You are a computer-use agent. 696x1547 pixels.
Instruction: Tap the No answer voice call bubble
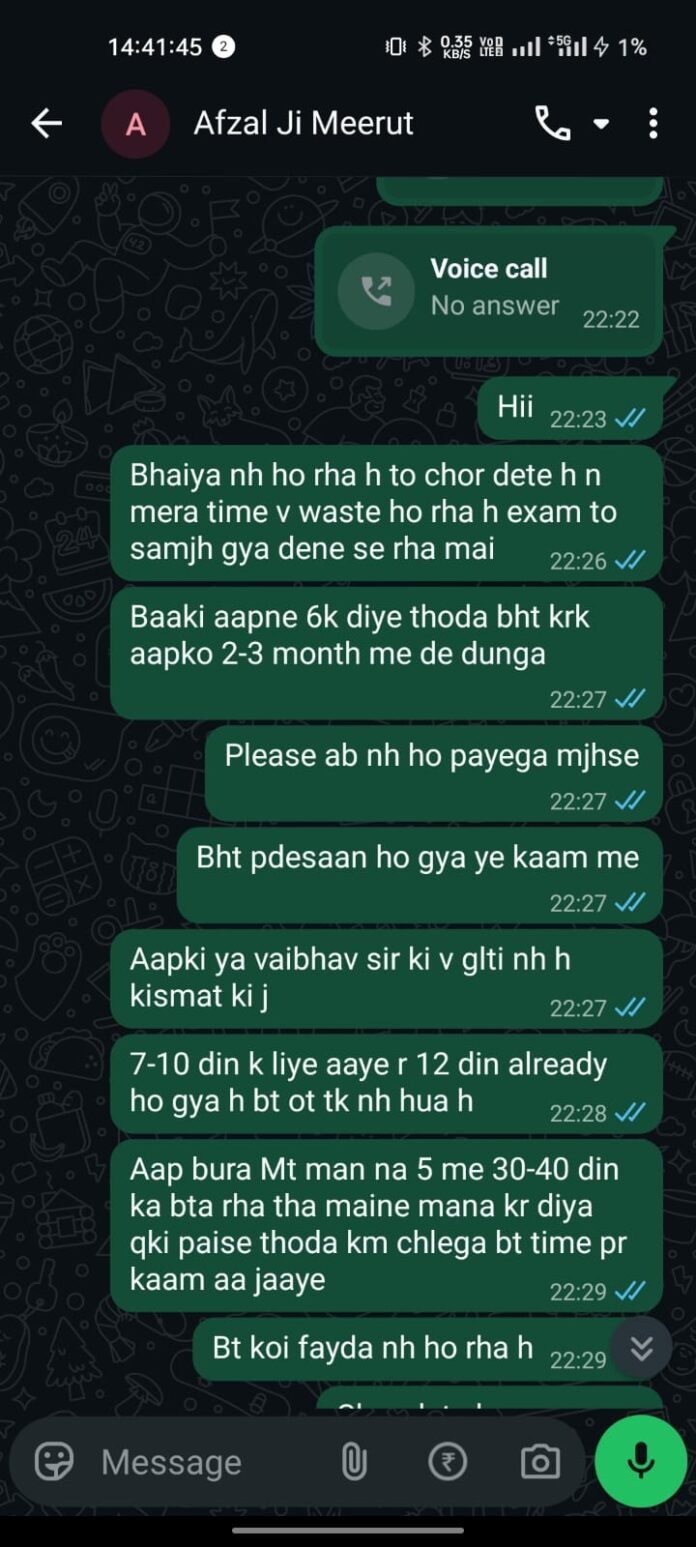487,290
